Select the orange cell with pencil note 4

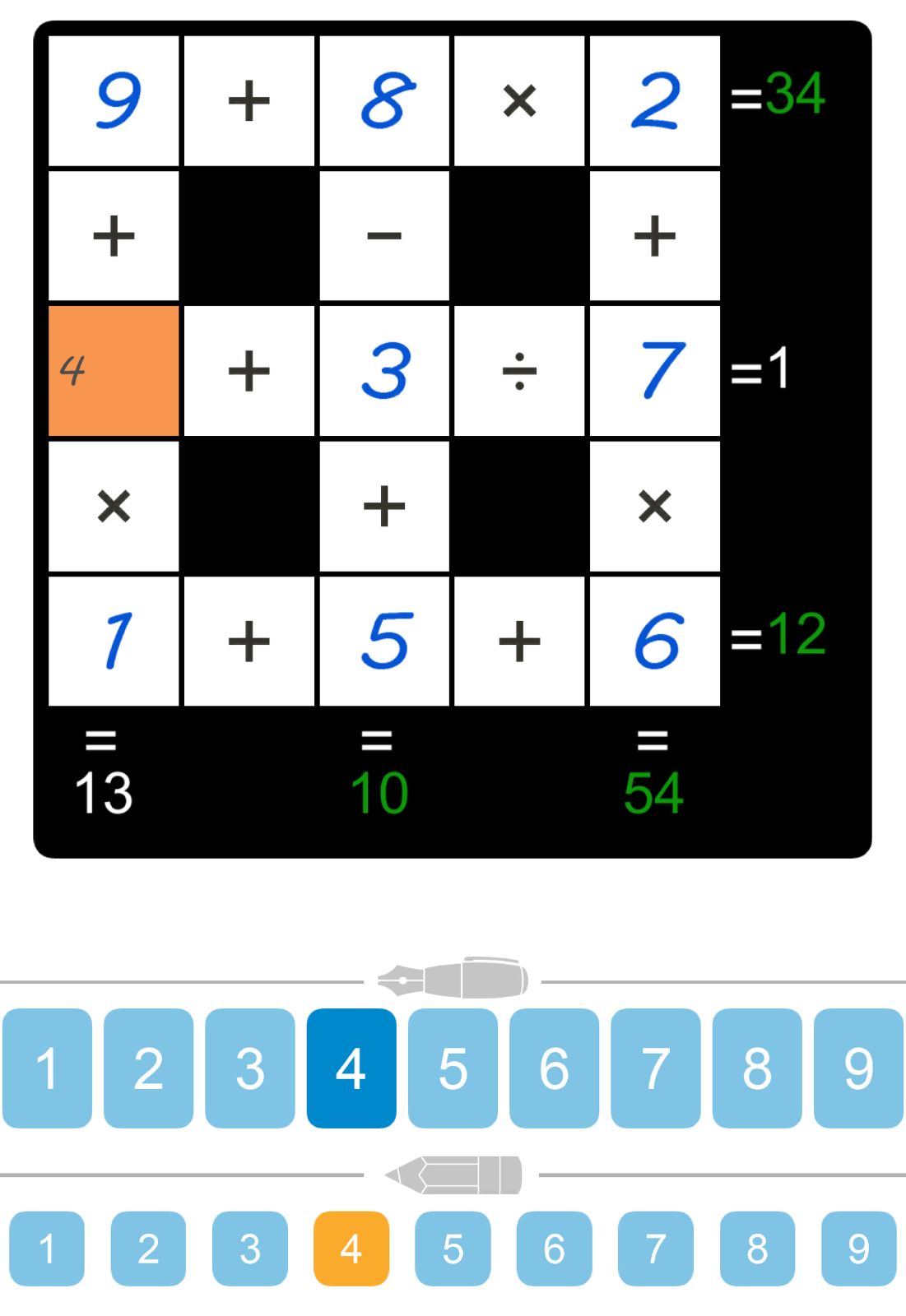coord(114,370)
